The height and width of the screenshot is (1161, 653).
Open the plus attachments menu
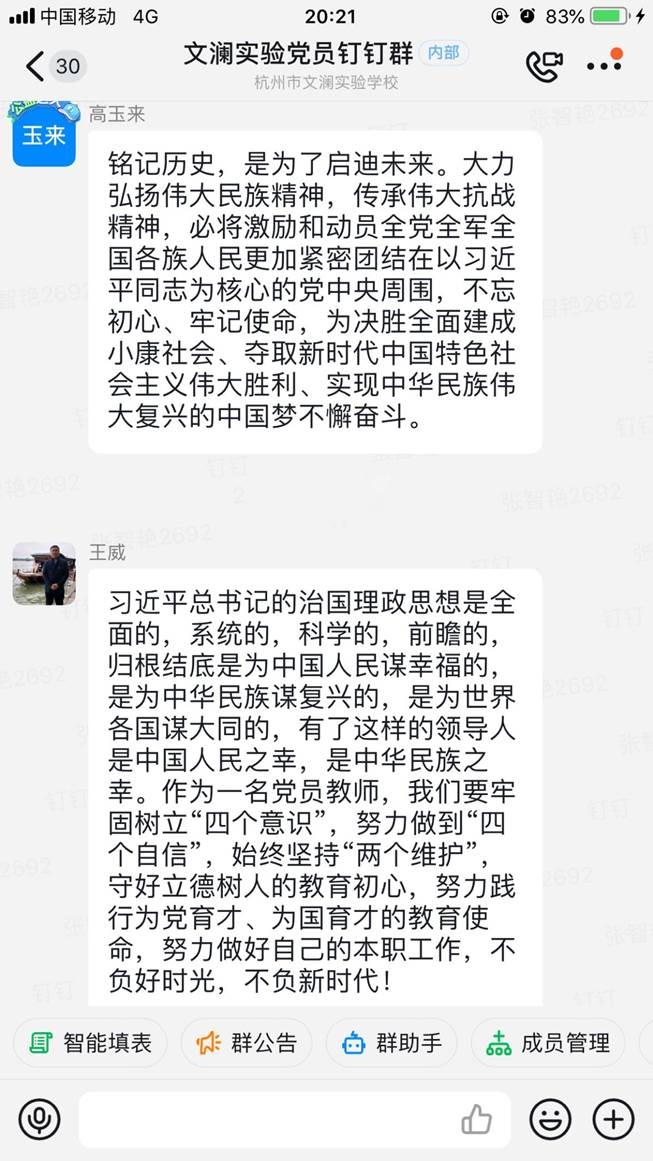coord(613,1118)
